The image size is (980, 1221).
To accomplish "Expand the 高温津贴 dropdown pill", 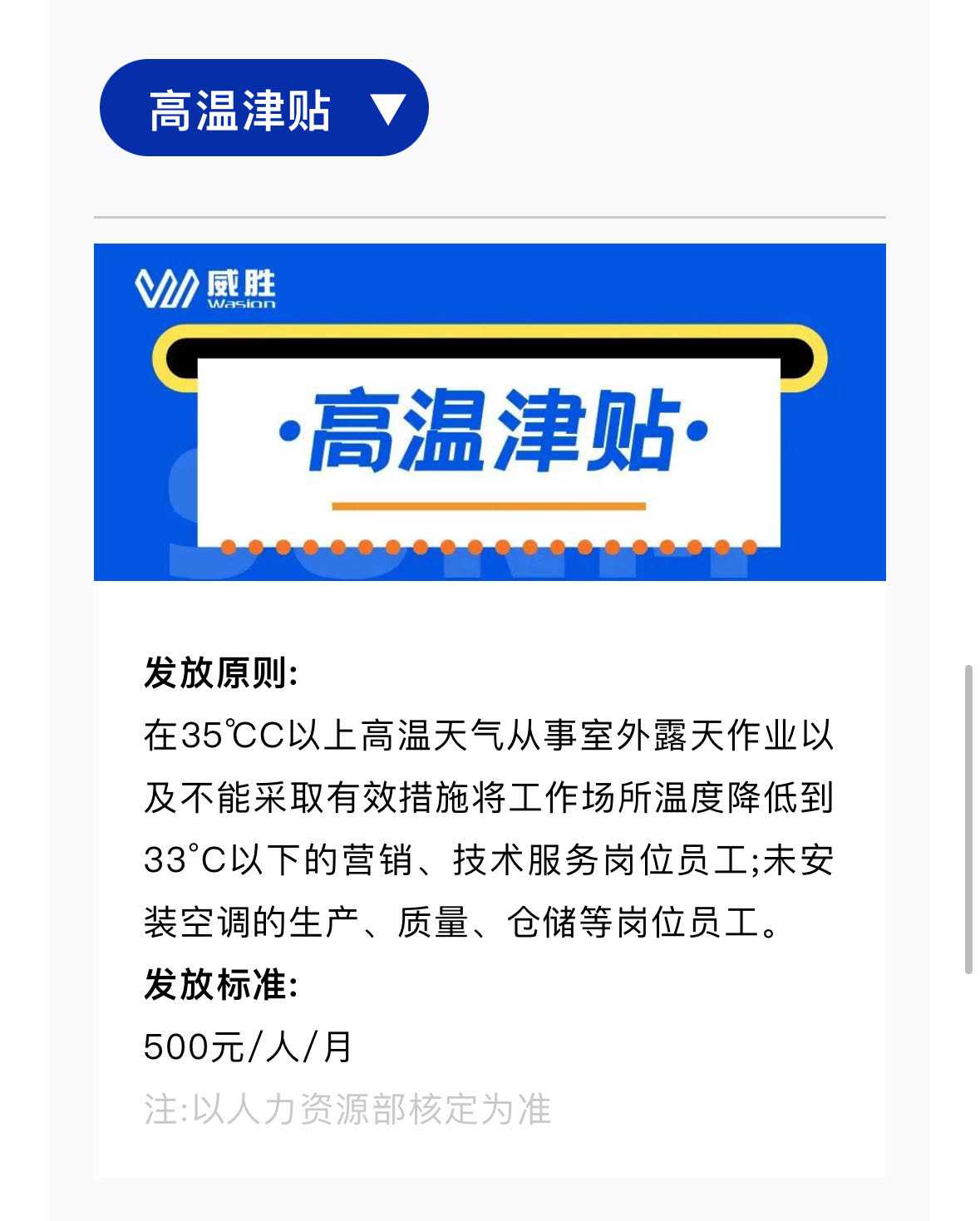I will (x=263, y=108).
